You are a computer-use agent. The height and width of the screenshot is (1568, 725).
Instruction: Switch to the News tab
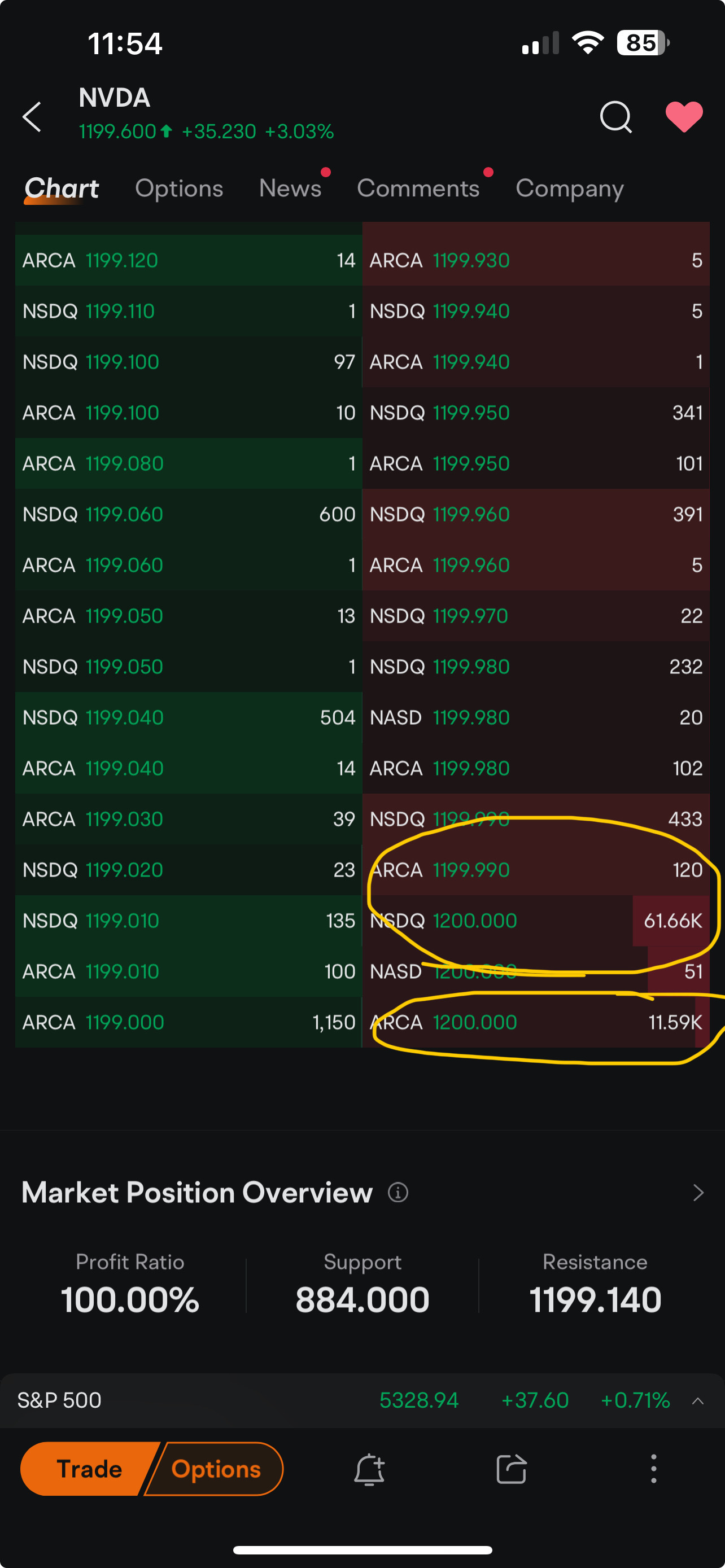(x=290, y=188)
